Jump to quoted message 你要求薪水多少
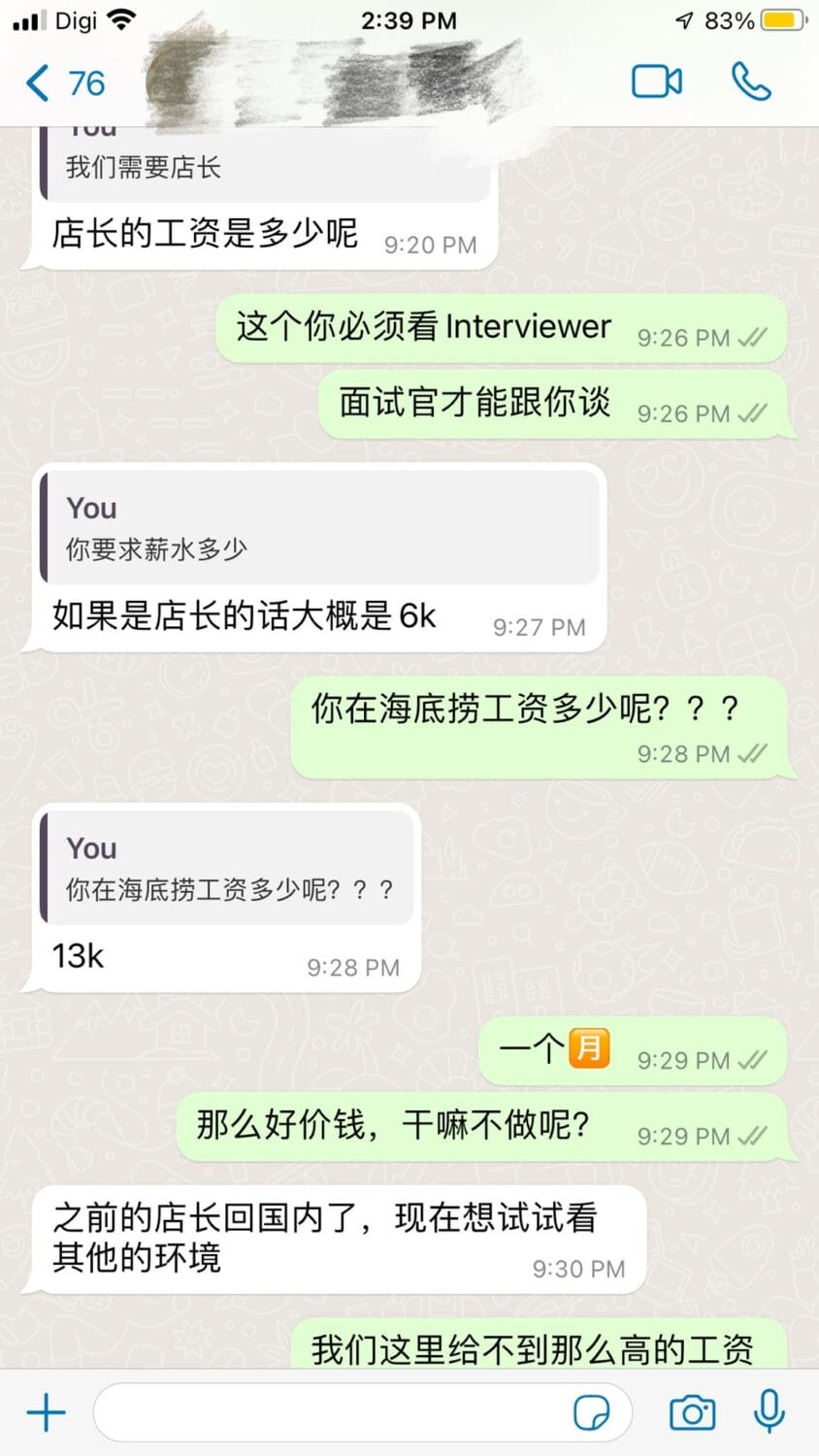819x1456 pixels. (x=319, y=529)
